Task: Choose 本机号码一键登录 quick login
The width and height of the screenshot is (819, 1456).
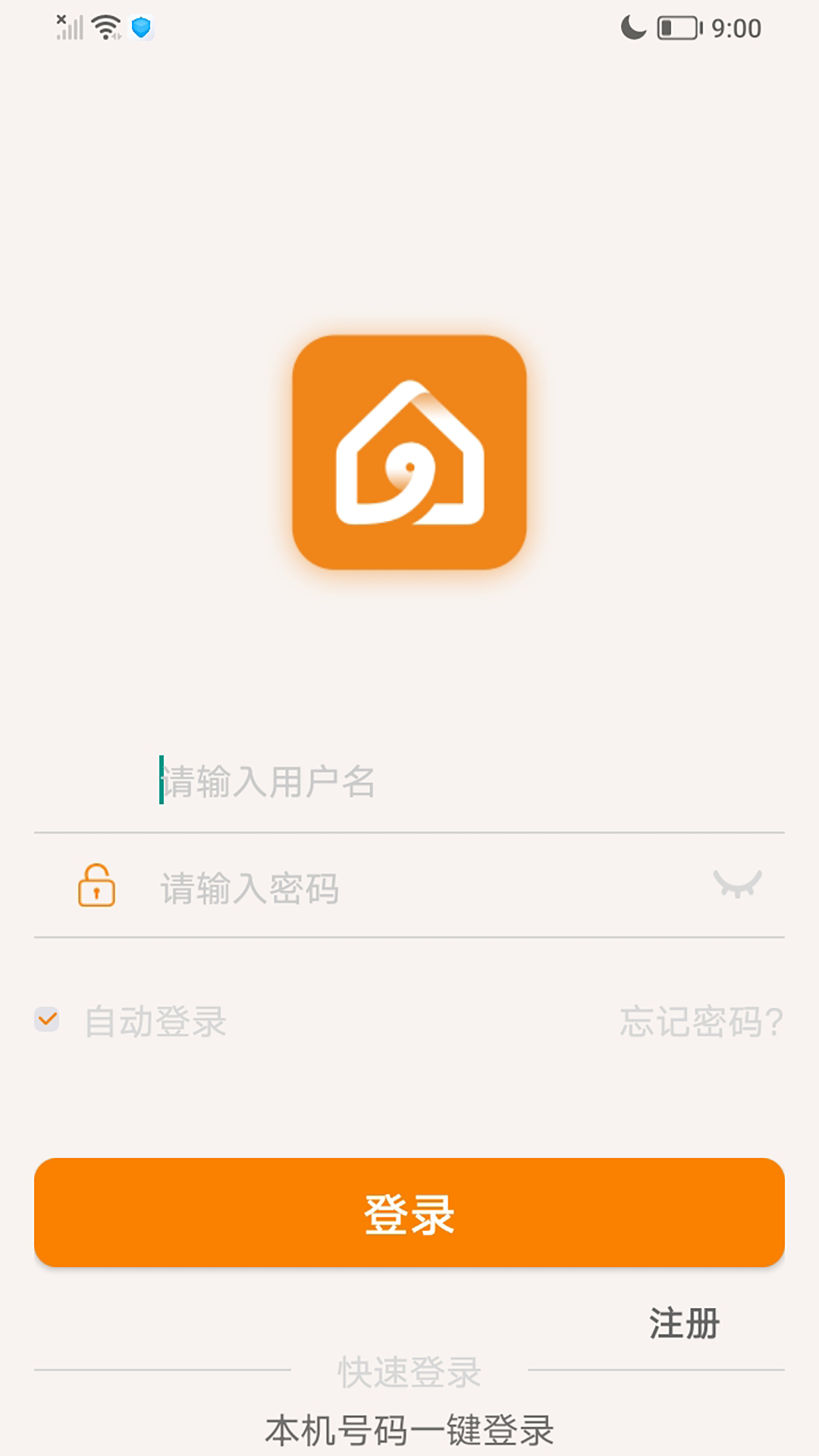Action: pos(409,1431)
